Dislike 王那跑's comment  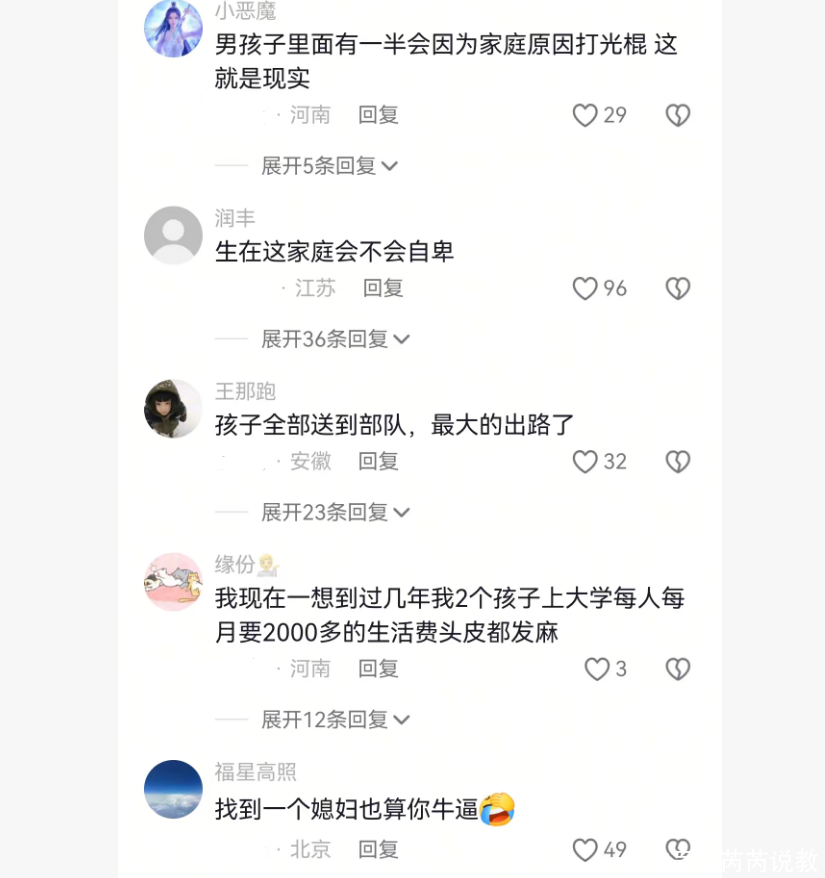pyautogui.click(x=678, y=462)
